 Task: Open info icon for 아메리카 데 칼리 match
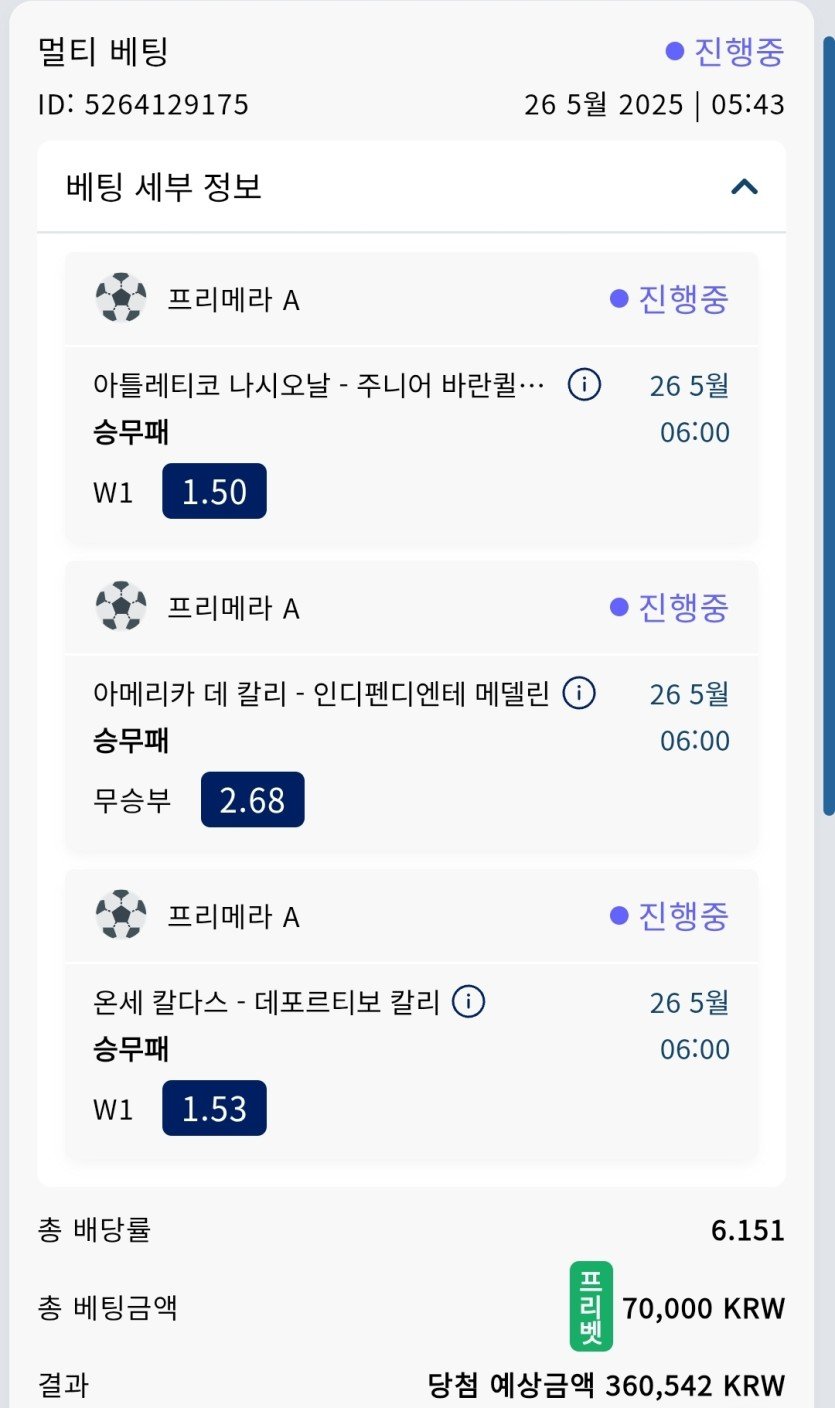pyautogui.click(x=579, y=693)
